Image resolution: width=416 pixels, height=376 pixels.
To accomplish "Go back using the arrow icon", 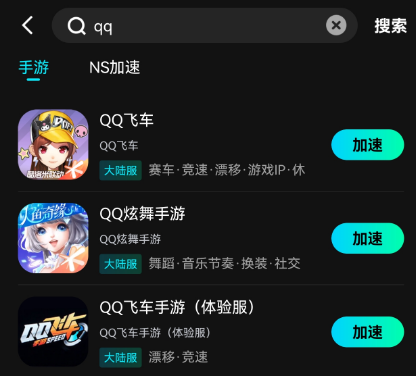I will (x=28, y=25).
